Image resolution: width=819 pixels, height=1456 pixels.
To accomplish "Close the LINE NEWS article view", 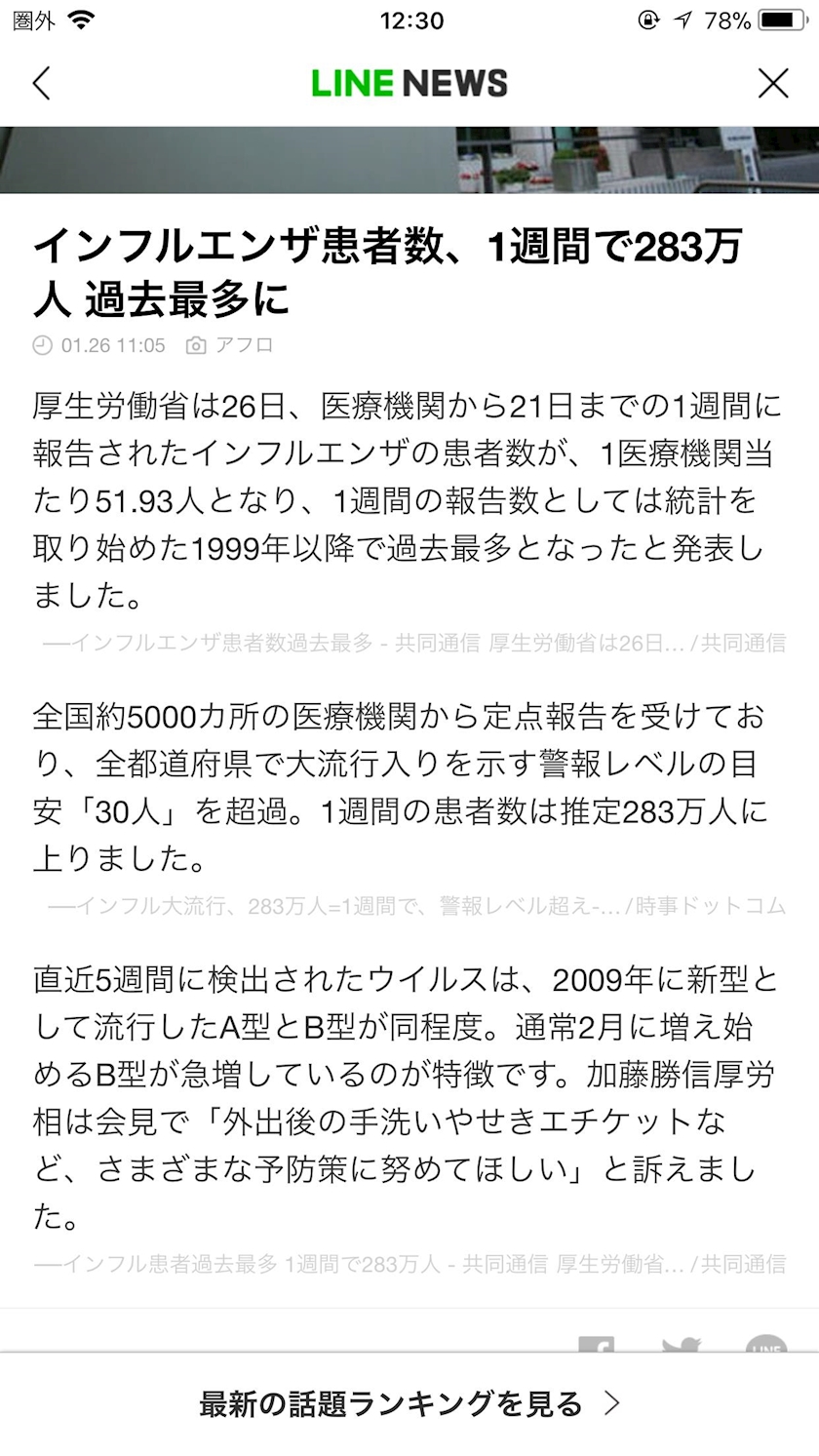I will [773, 84].
